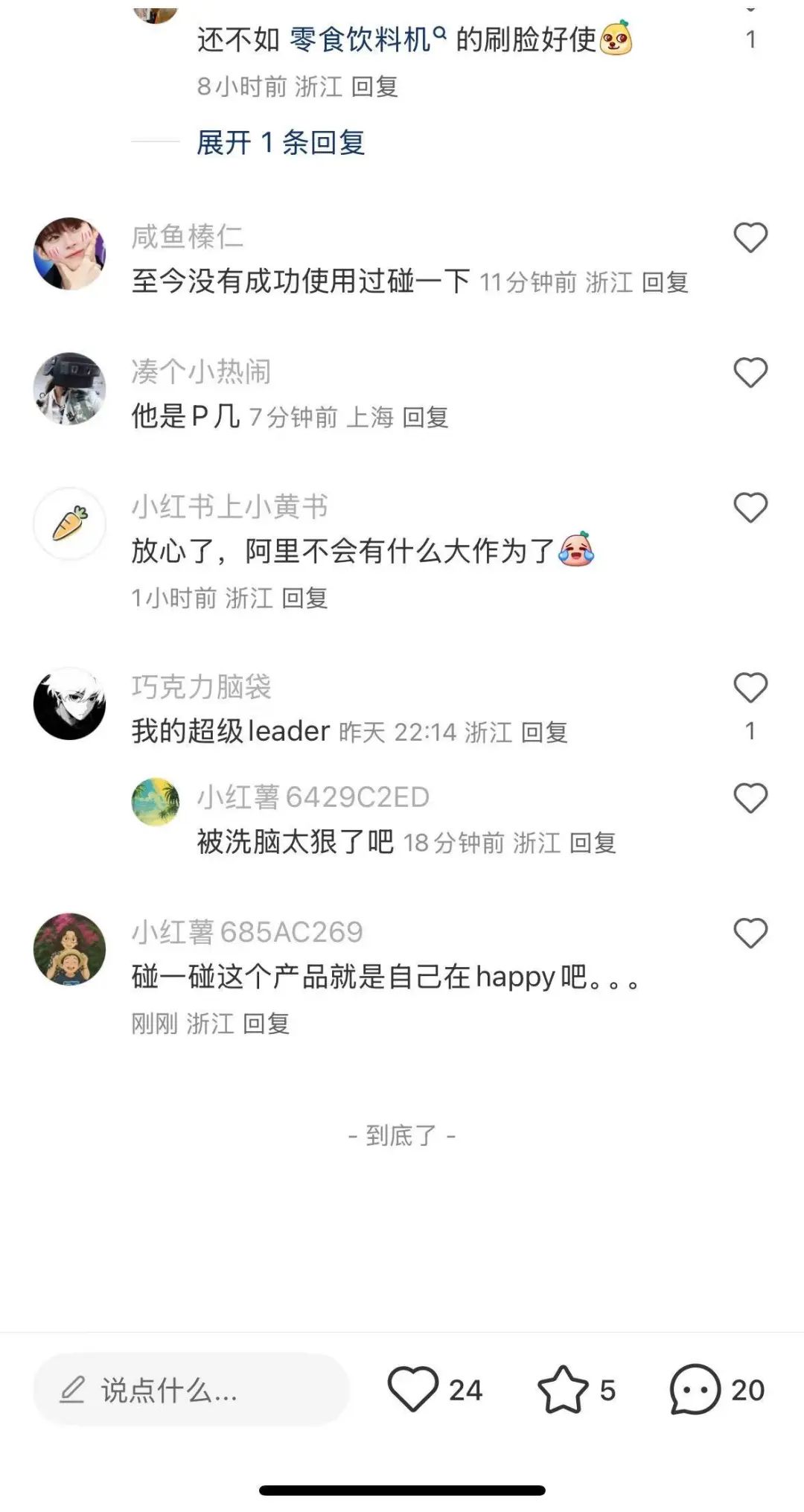Like 巧克力脑袋's comment
The width and height of the screenshot is (804, 1512).
click(x=750, y=688)
